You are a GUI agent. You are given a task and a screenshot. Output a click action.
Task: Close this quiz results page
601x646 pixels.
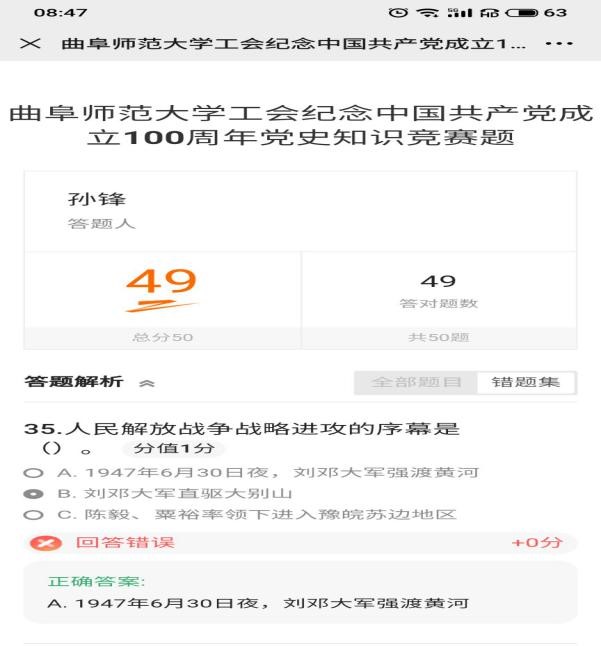(x=29, y=45)
